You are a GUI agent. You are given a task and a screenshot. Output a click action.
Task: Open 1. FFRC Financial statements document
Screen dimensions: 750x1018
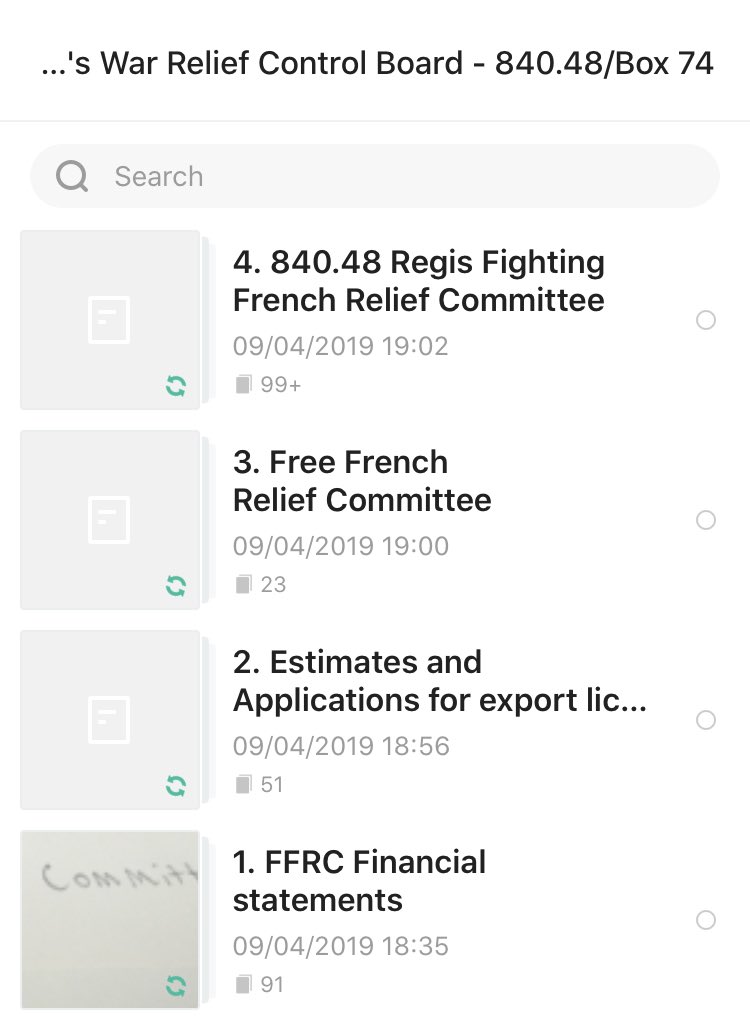359,881
